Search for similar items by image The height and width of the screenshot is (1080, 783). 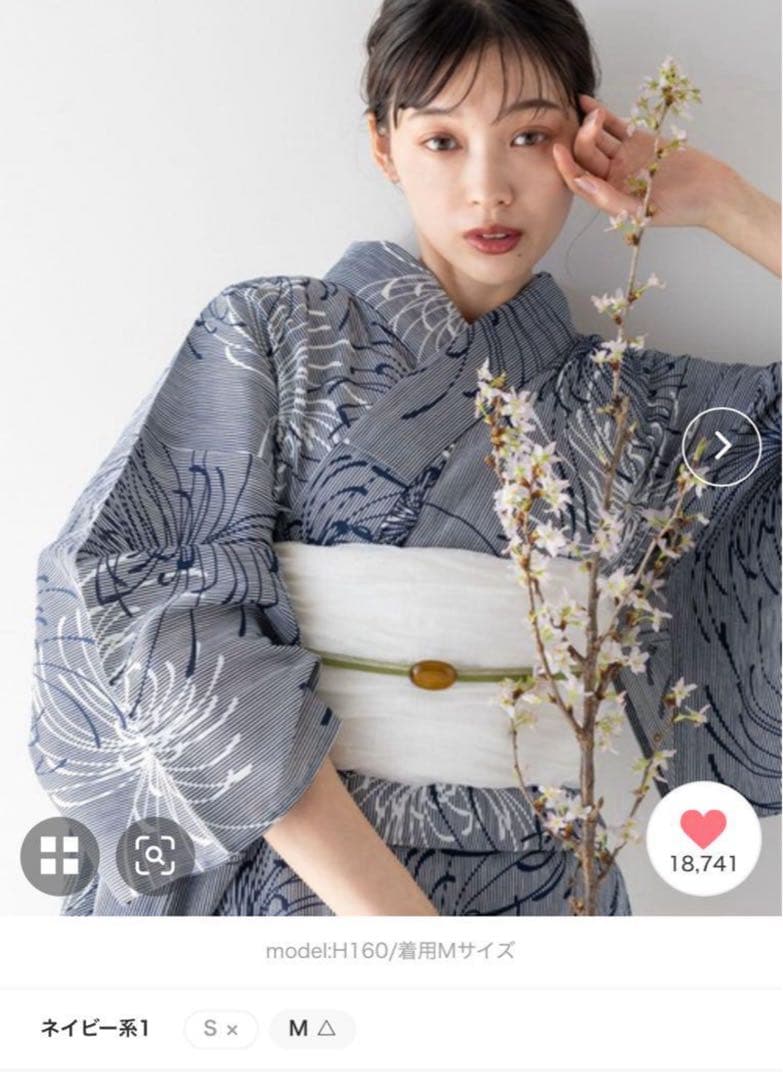click(x=154, y=855)
